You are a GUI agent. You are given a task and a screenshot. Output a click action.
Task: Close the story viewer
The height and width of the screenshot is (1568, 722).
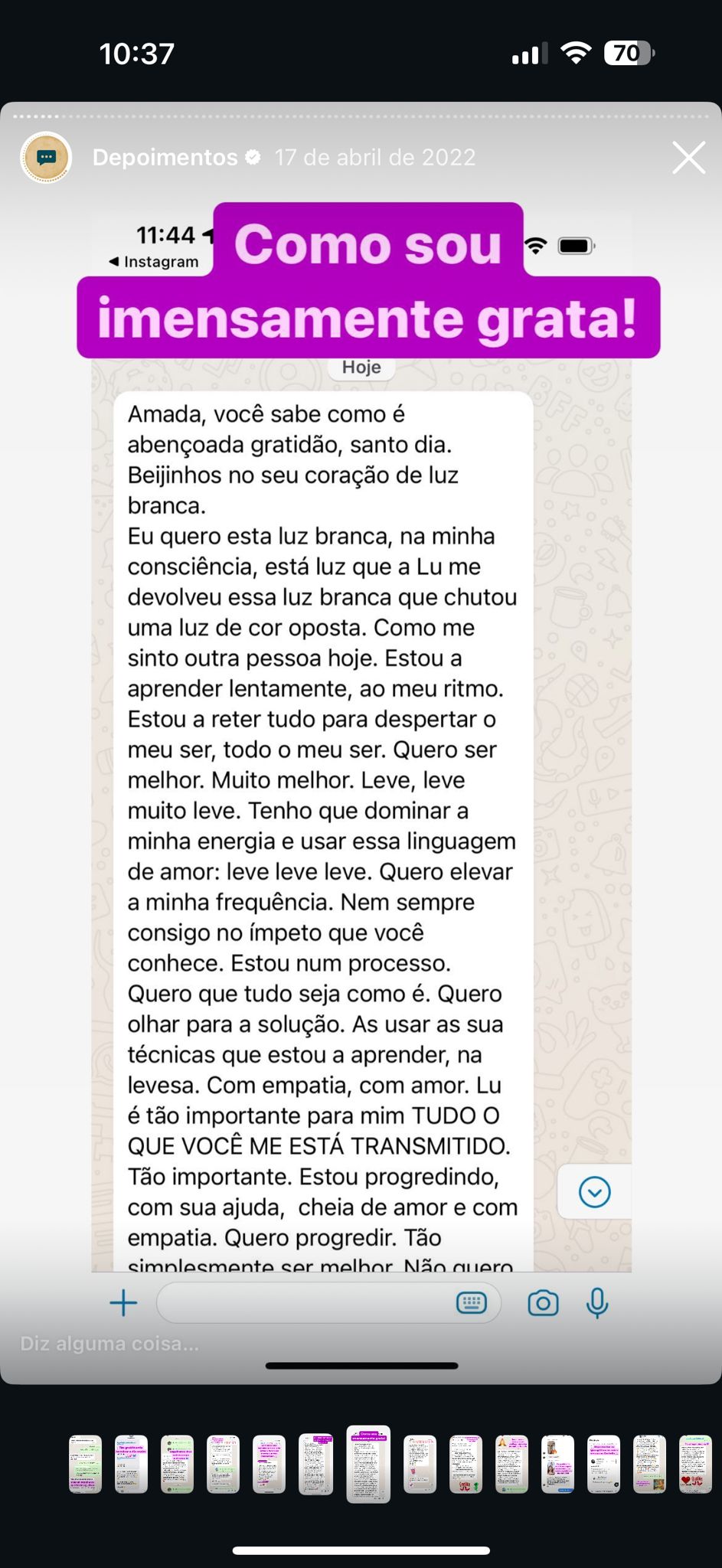(x=688, y=158)
